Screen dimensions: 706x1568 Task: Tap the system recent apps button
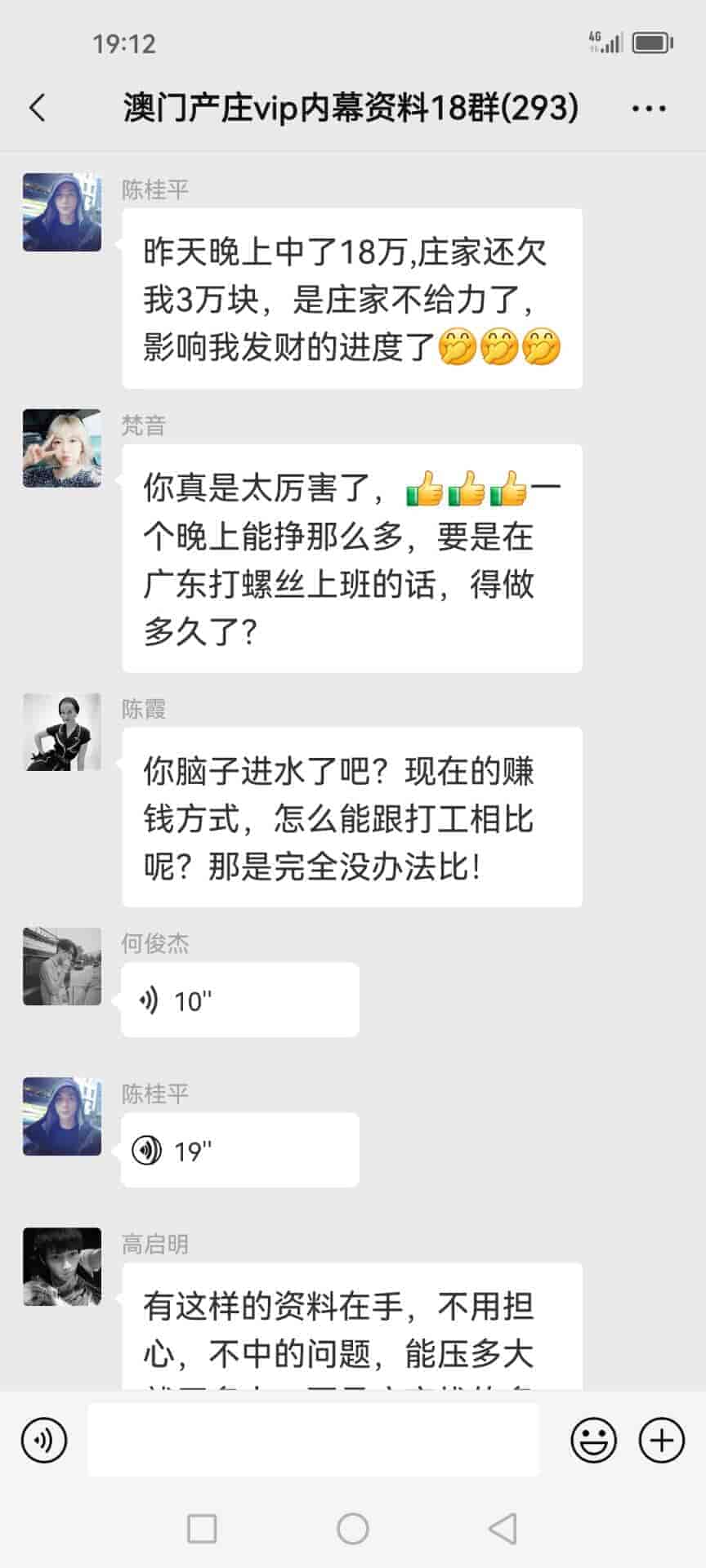(x=202, y=1528)
